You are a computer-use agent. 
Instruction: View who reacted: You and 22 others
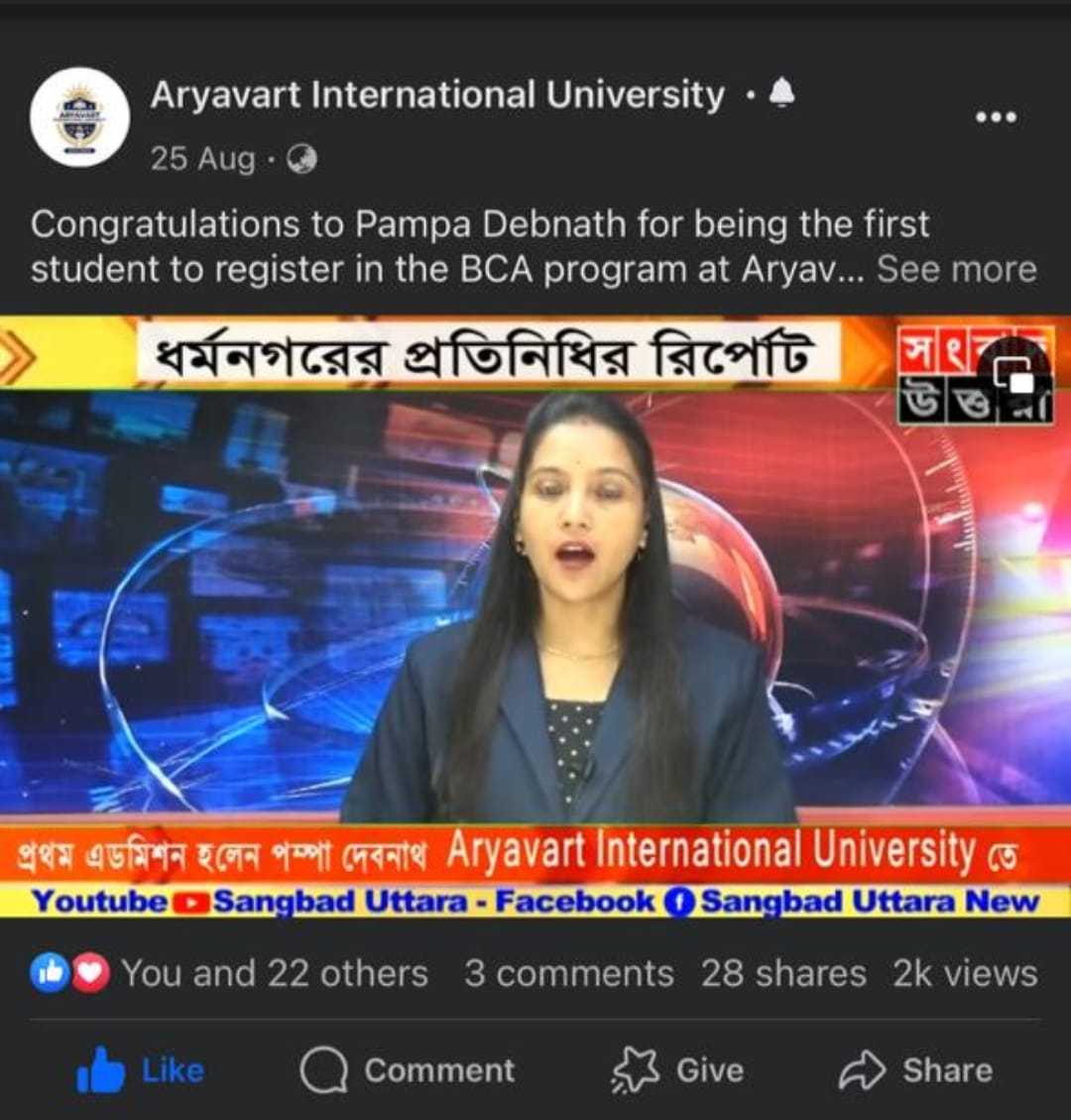(274, 973)
